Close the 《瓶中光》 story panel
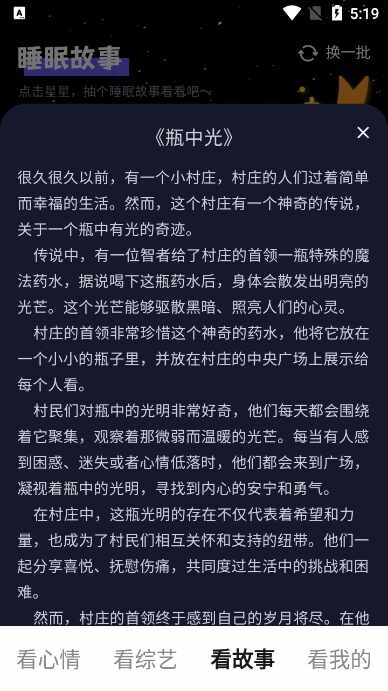Image resolution: width=388 pixels, height=691 pixels. point(363,132)
